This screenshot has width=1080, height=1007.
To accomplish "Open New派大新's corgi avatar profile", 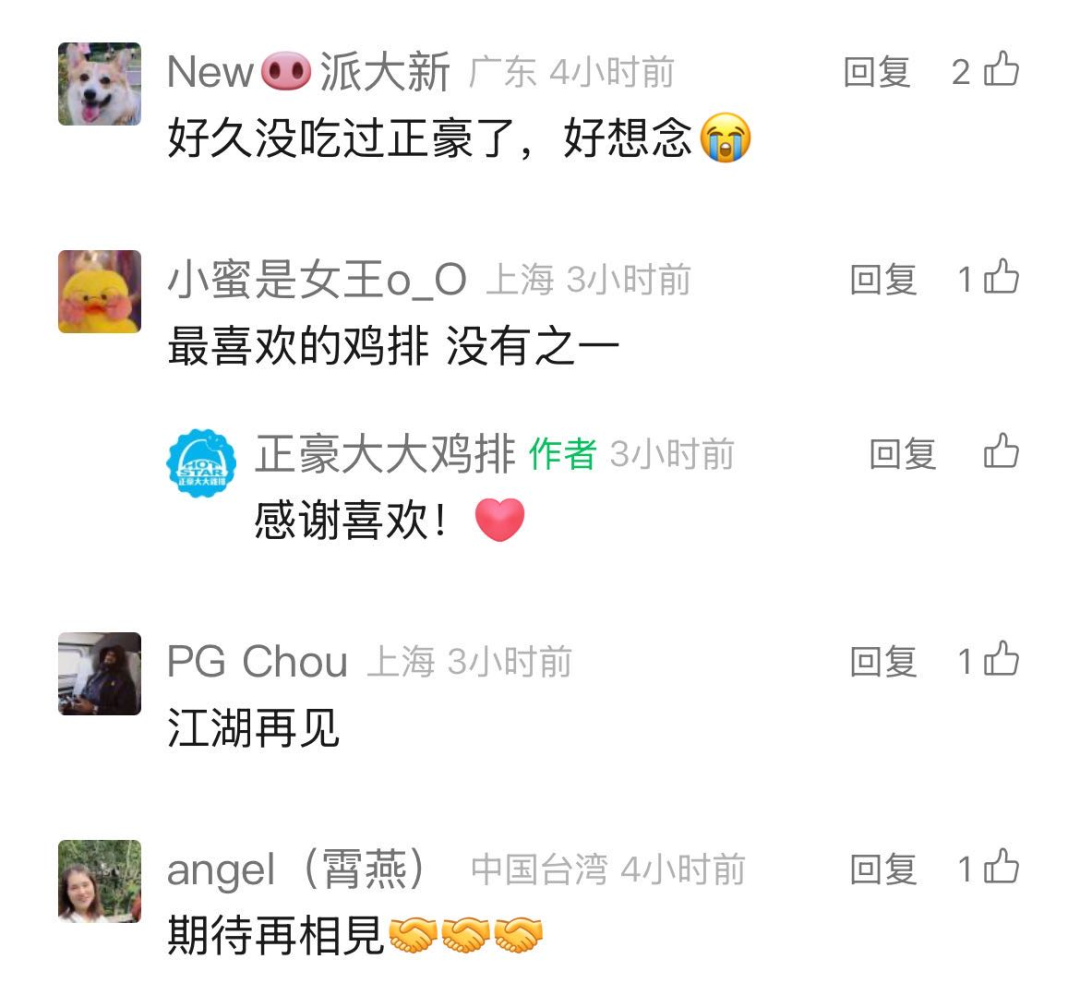I will tap(99, 84).
